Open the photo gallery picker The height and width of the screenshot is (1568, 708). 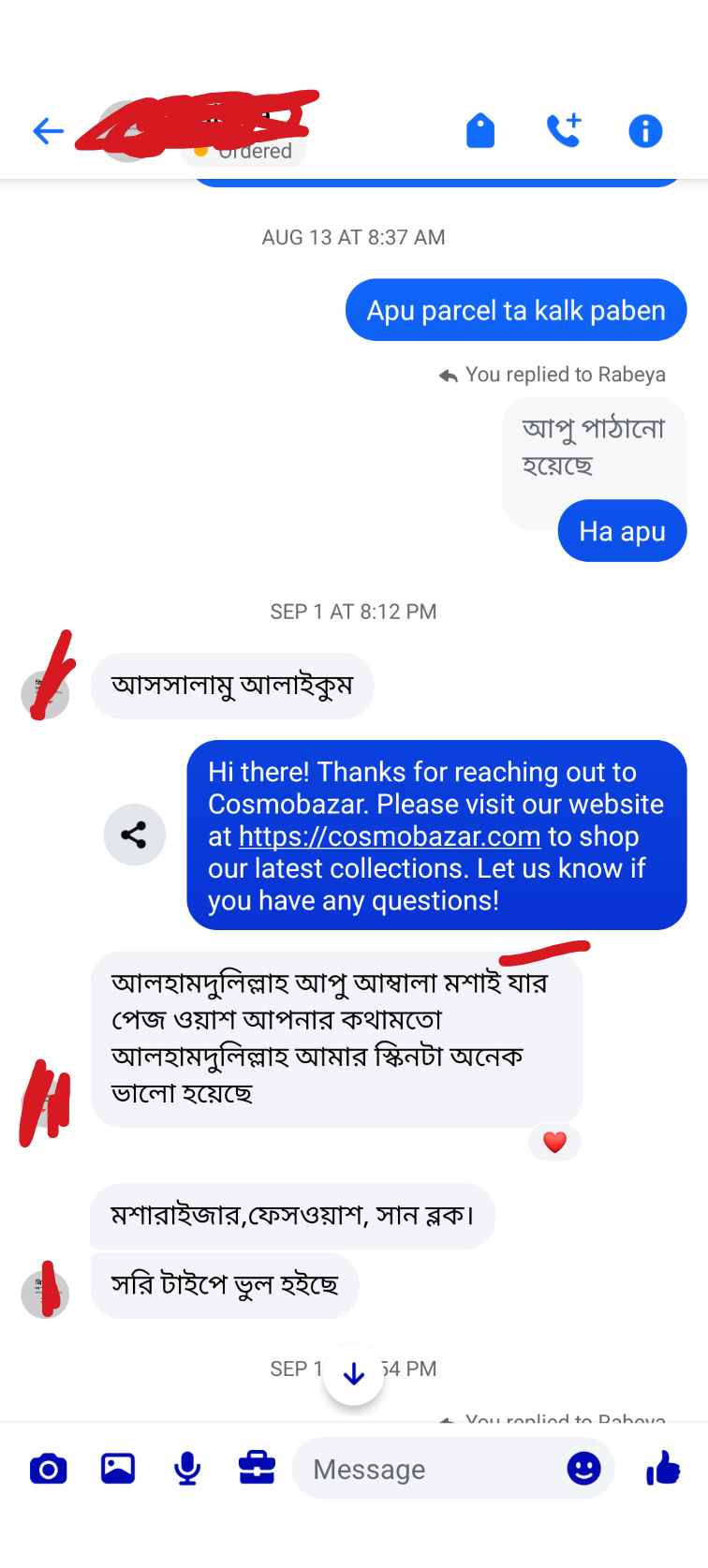coord(118,1469)
